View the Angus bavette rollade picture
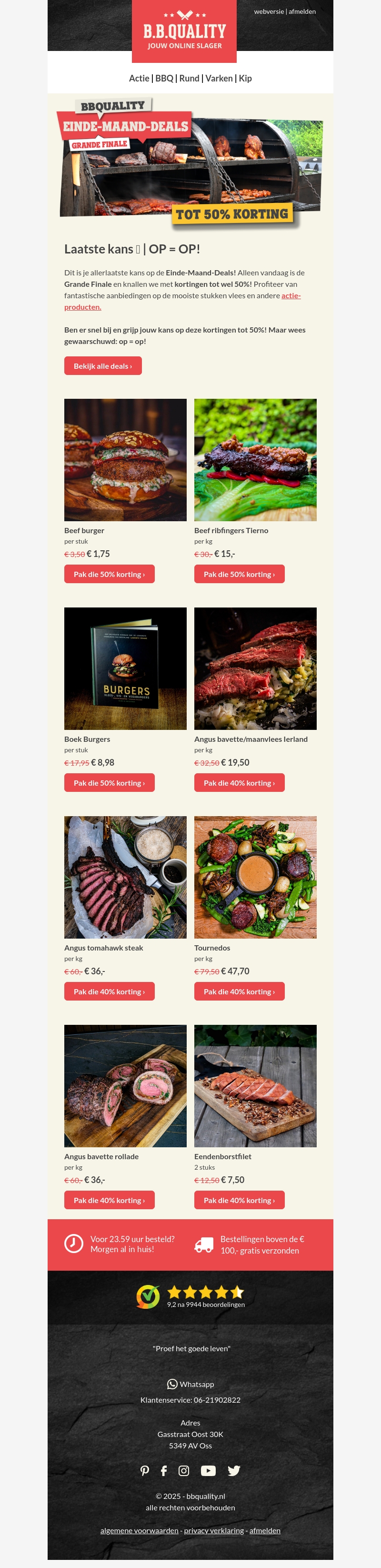Screen dimensions: 381x1568 point(125,1086)
